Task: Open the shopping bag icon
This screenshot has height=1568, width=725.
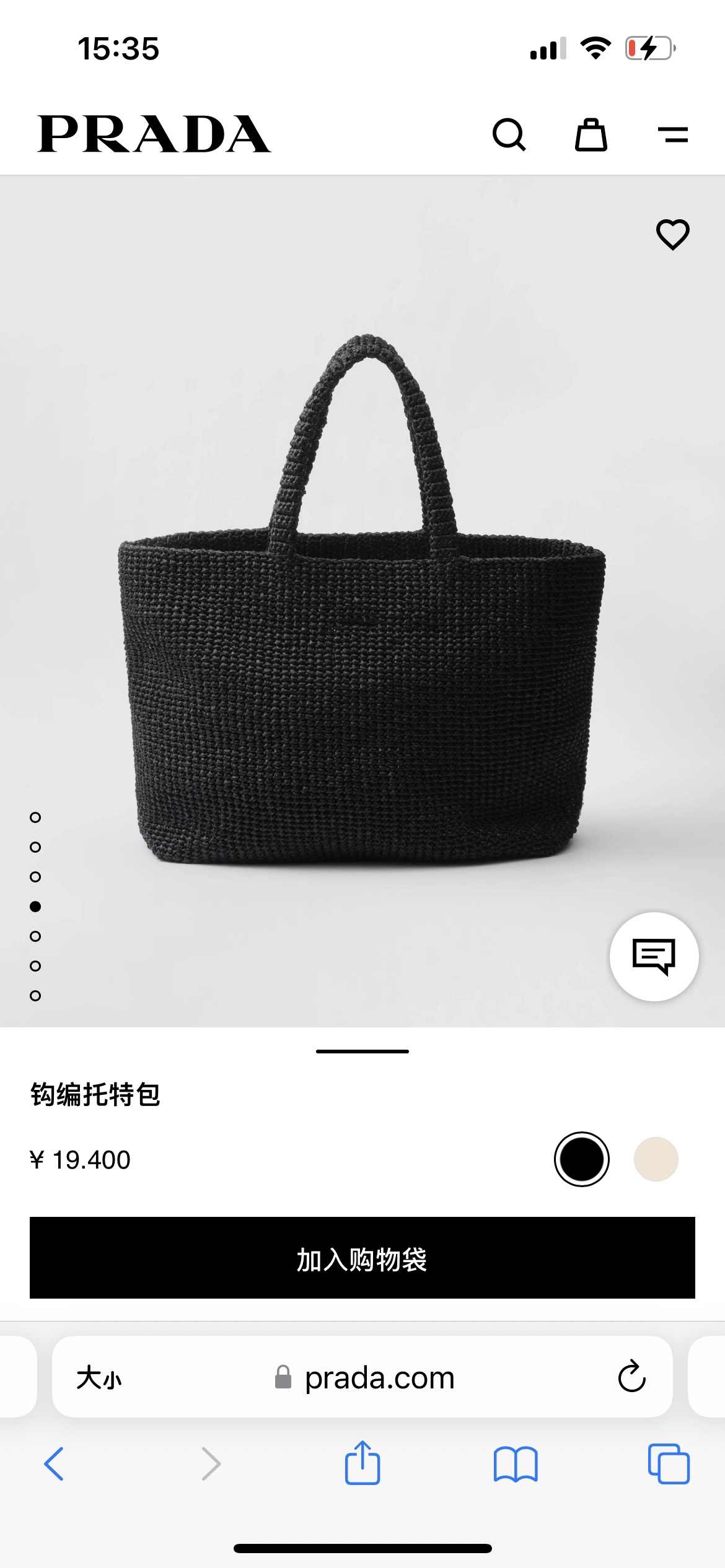Action: 591,134
